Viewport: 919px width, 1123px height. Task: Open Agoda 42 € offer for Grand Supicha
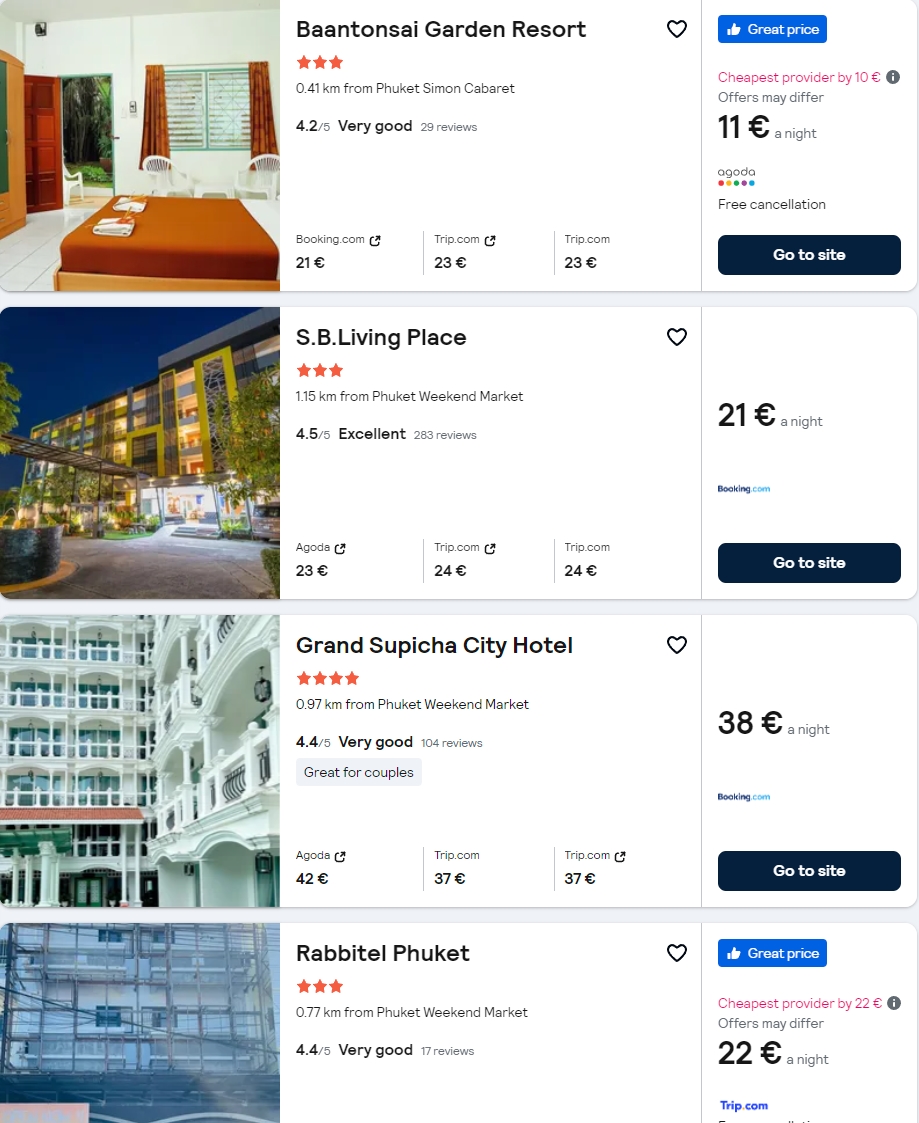click(x=321, y=867)
